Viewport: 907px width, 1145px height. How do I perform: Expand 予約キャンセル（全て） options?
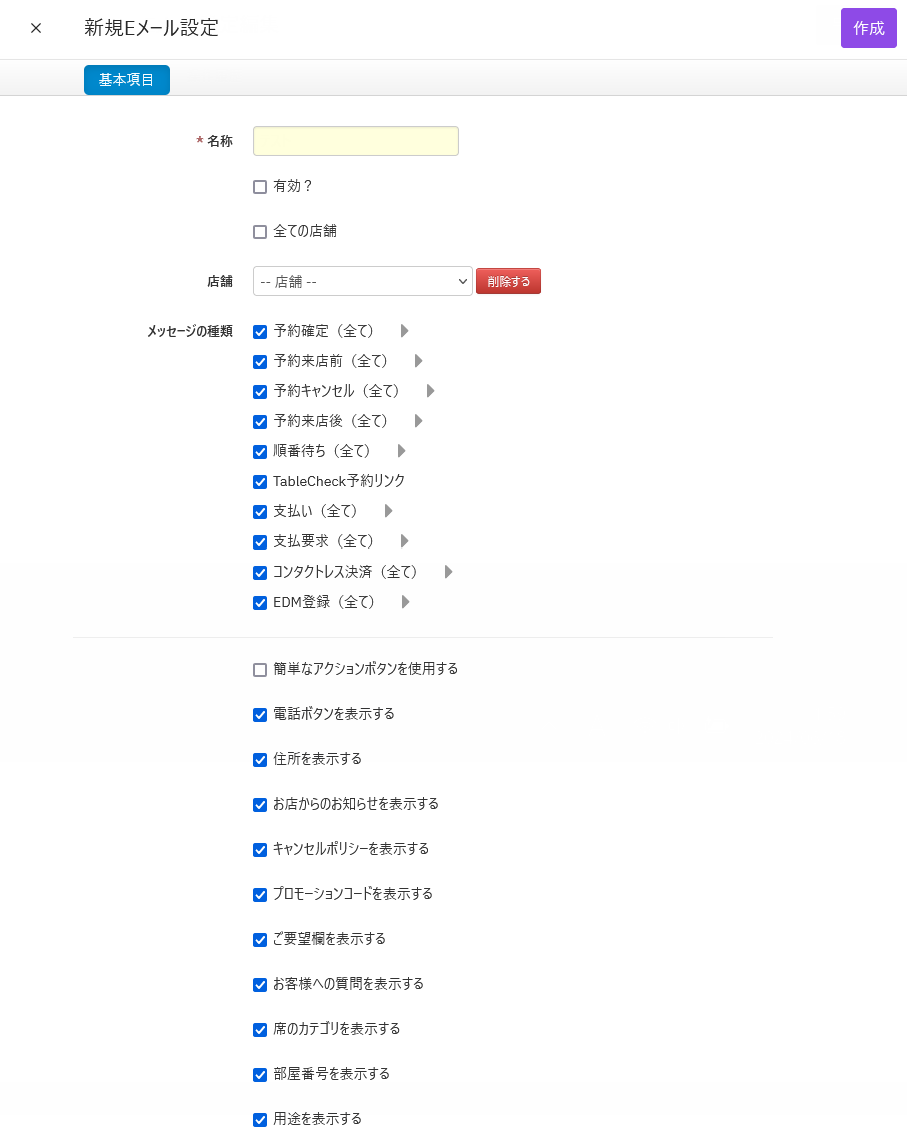click(x=431, y=391)
